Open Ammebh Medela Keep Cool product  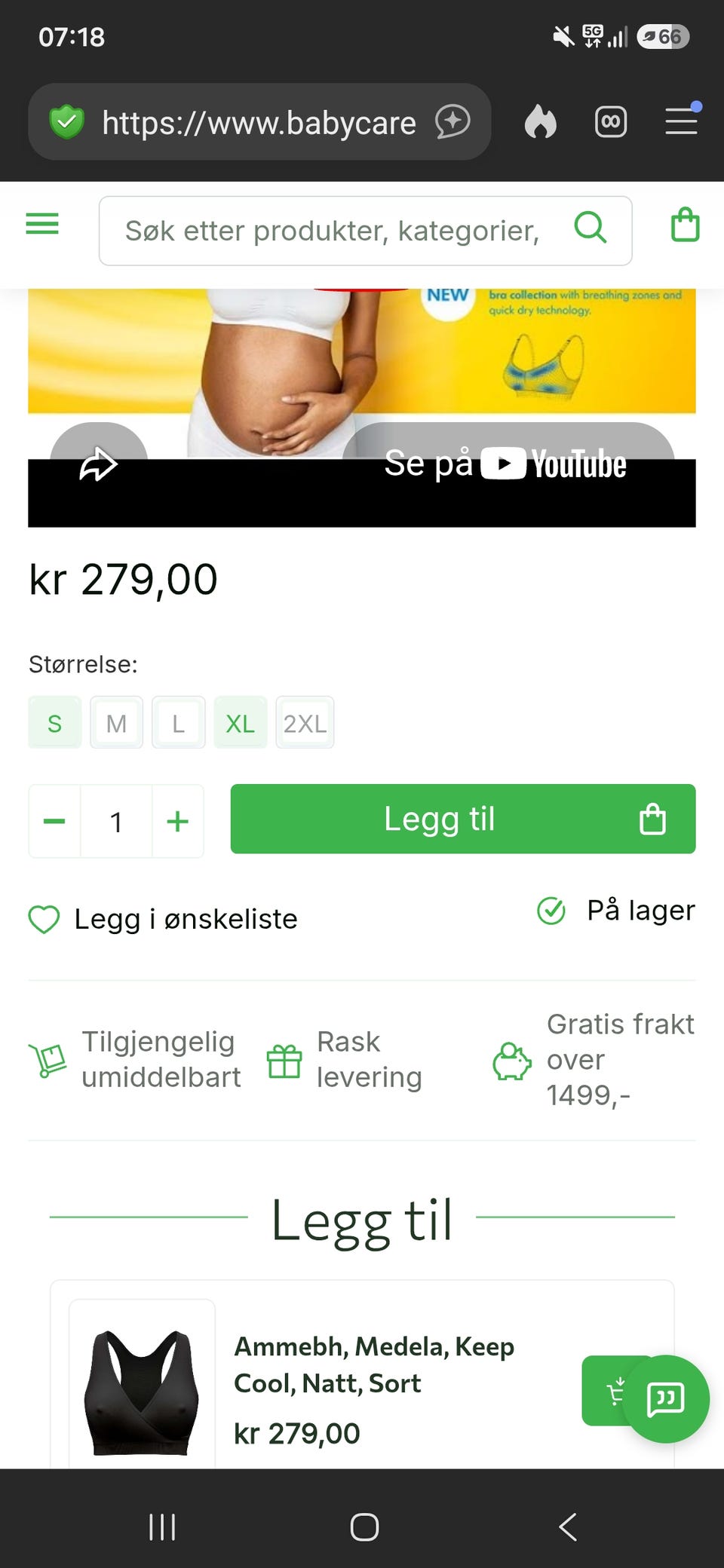point(374,1364)
